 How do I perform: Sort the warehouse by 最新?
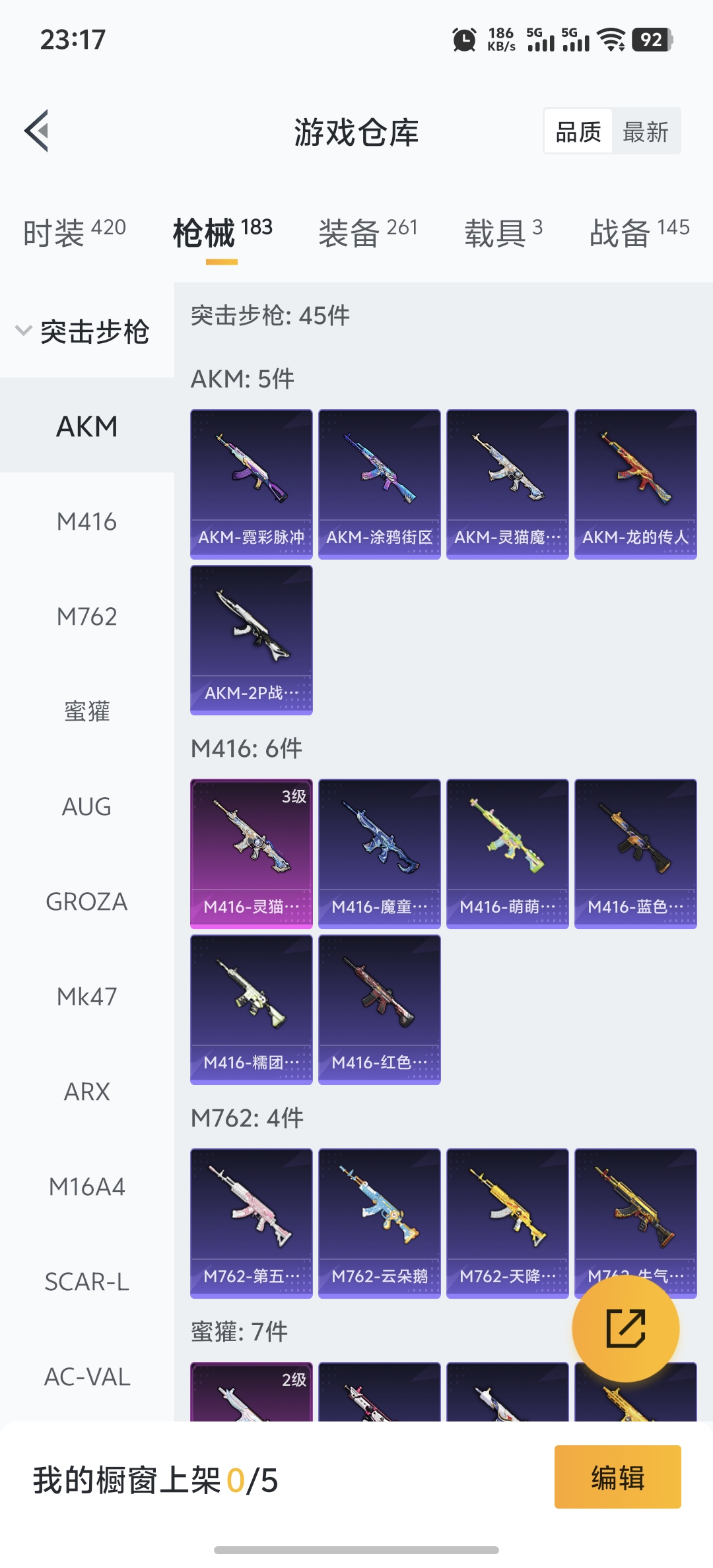[645, 132]
